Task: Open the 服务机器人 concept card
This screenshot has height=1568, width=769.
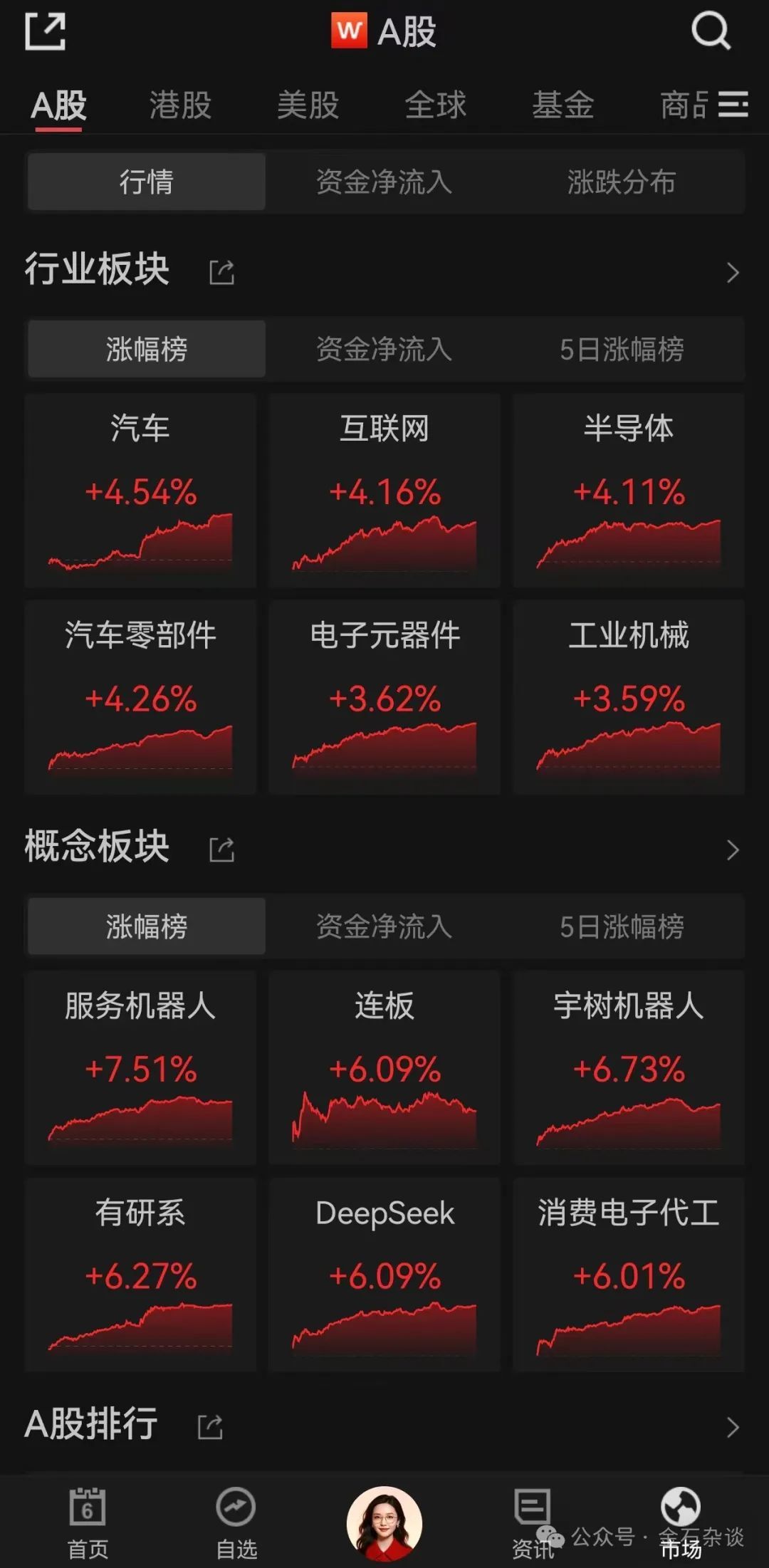Action: pos(140,1067)
